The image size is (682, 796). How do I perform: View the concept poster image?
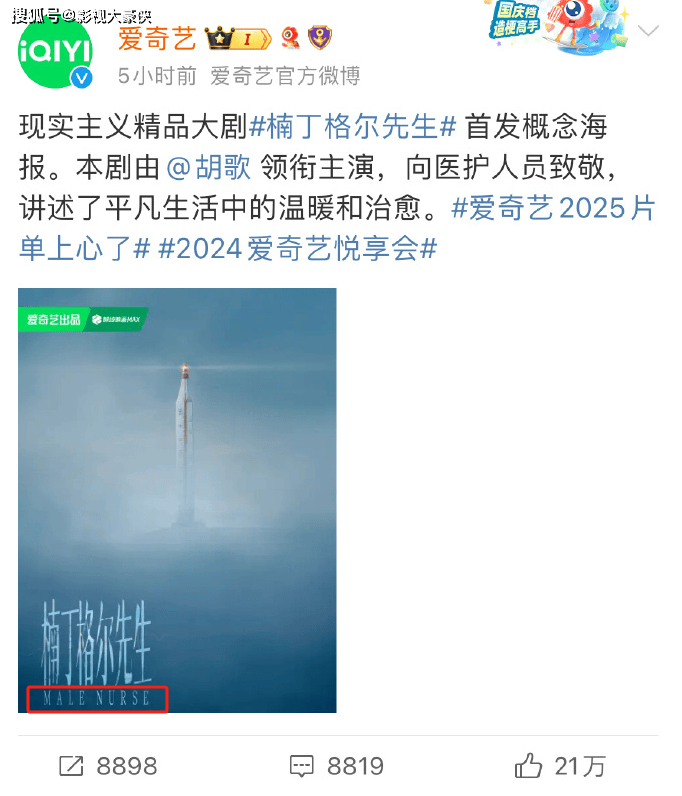(177, 500)
